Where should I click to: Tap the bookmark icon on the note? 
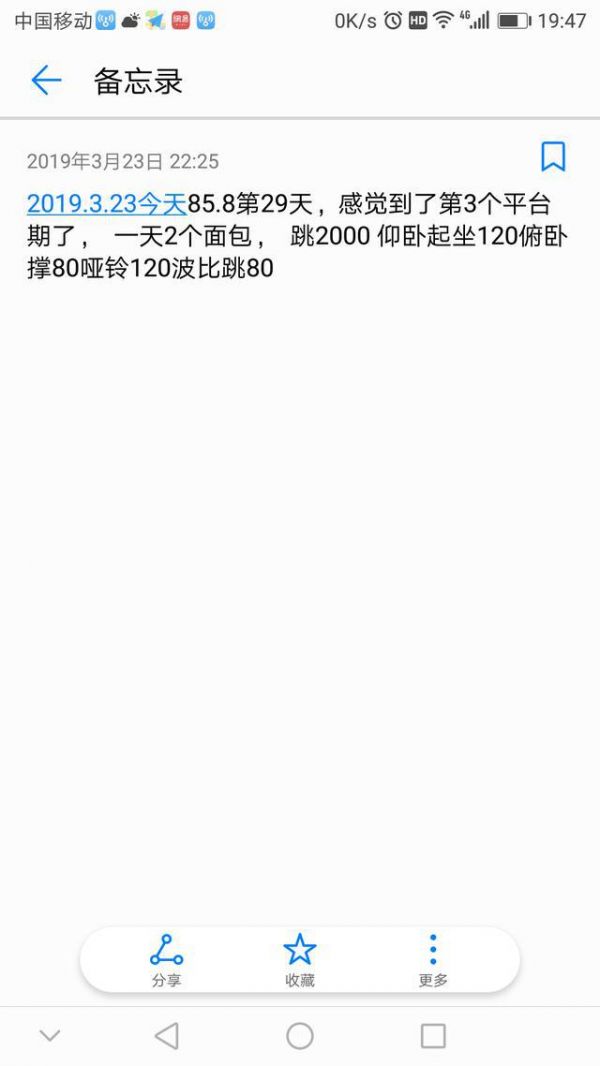click(x=553, y=156)
